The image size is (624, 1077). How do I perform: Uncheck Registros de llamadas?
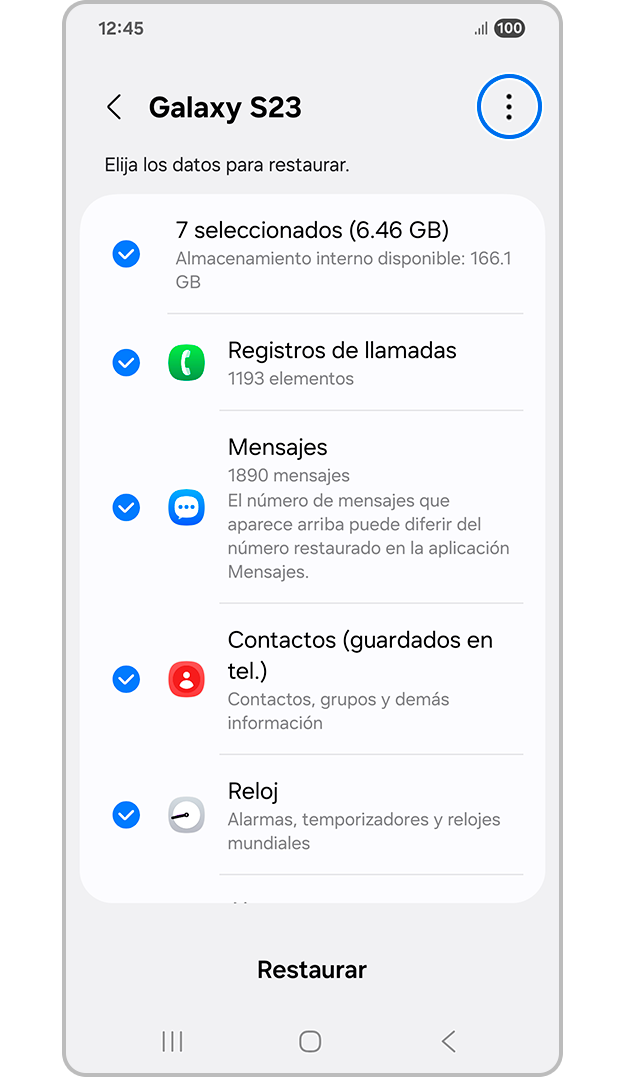point(126,362)
